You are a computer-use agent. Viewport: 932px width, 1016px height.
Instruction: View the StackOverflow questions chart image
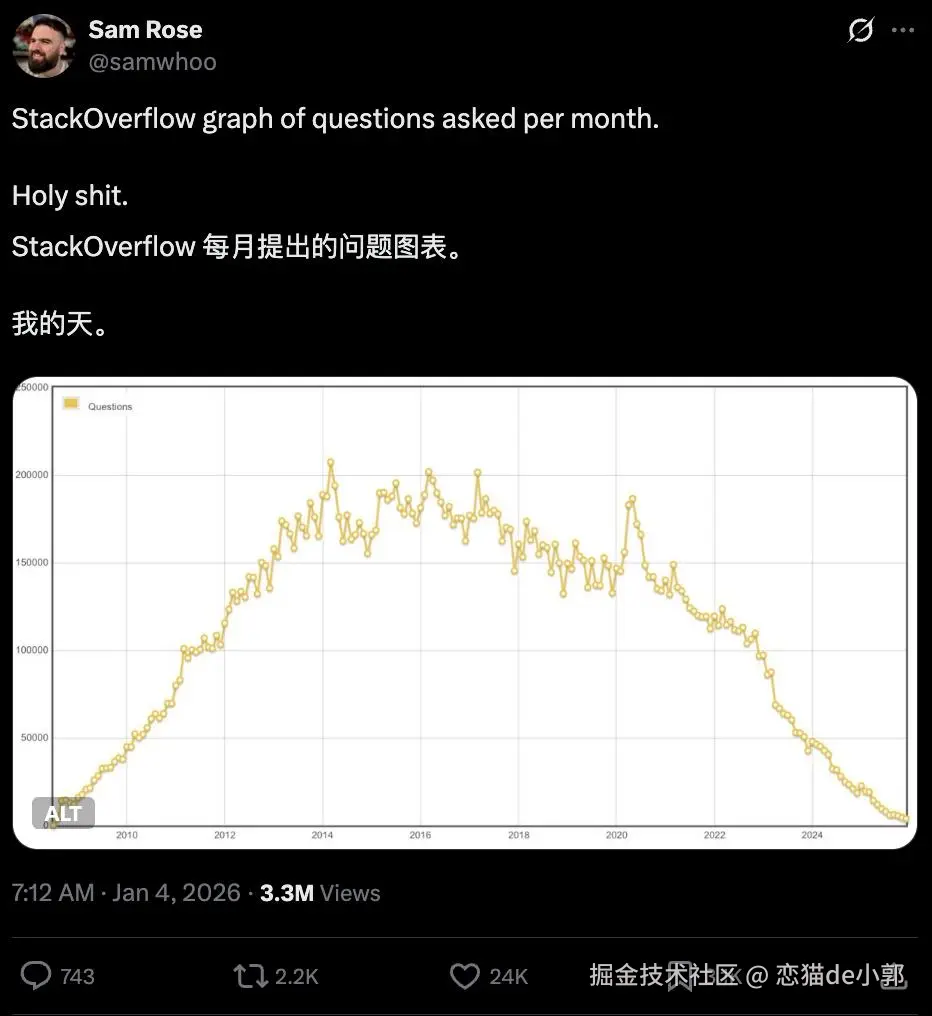[x=465, y=612]
